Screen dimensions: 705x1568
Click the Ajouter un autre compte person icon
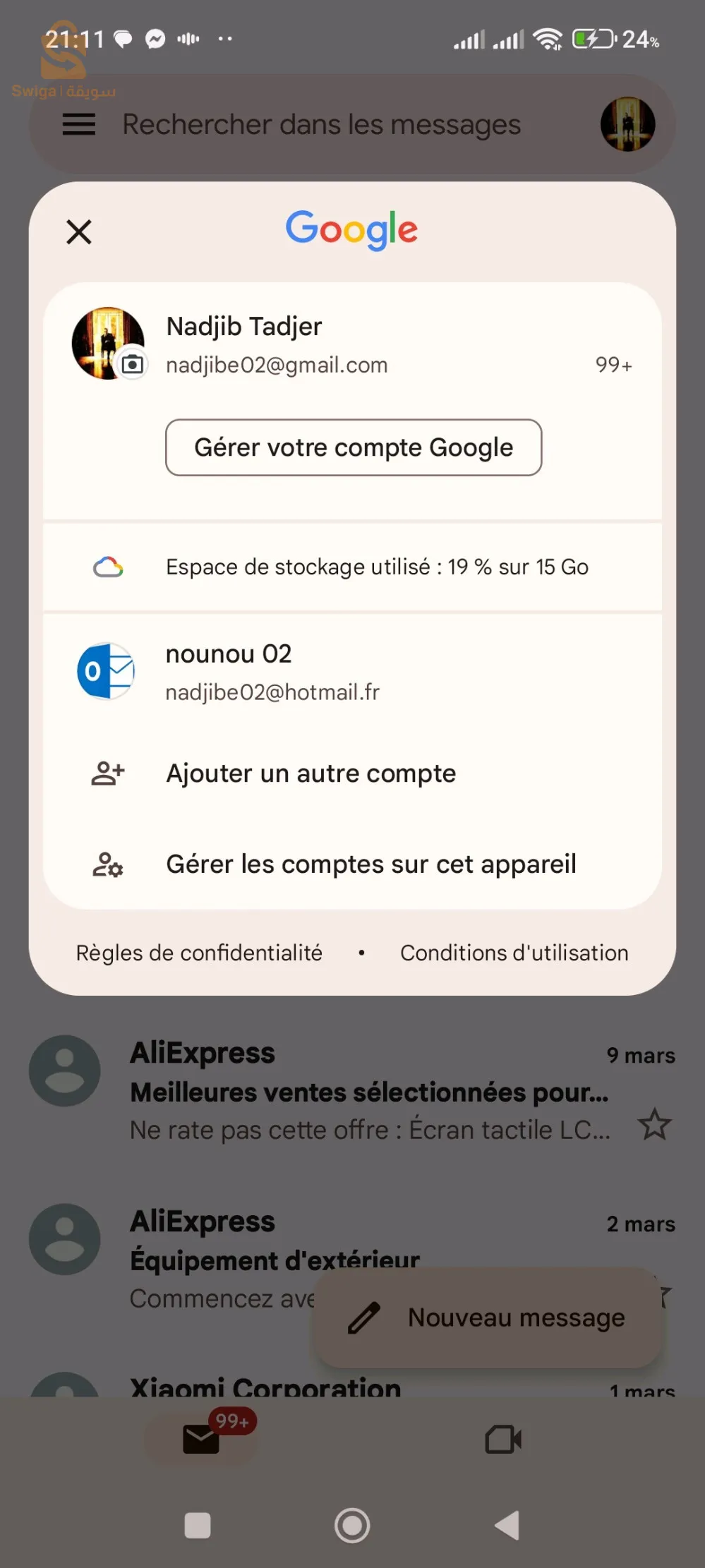tap(107, 773)
